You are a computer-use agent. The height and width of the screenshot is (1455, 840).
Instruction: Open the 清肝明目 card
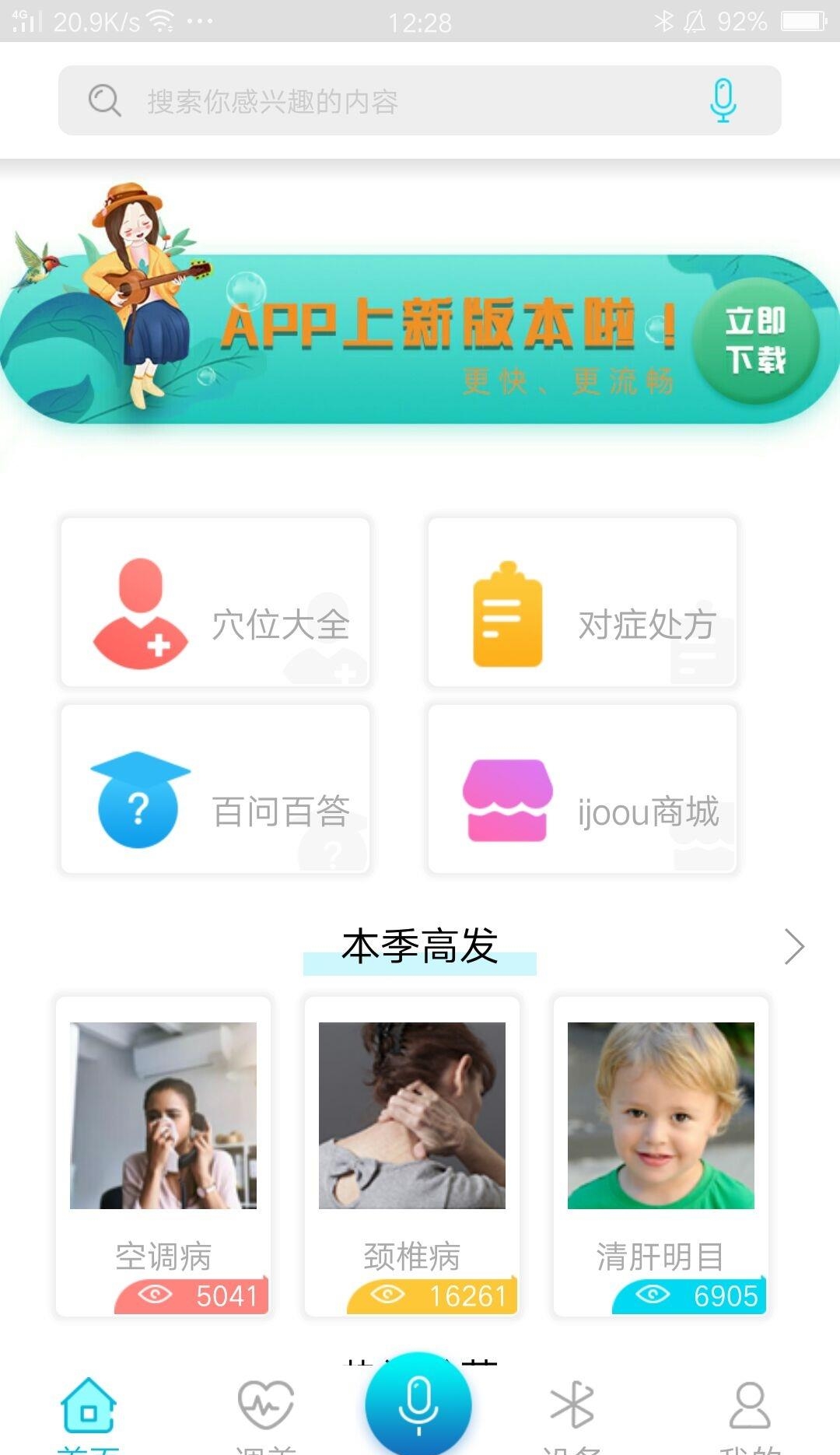[661, 1156]
